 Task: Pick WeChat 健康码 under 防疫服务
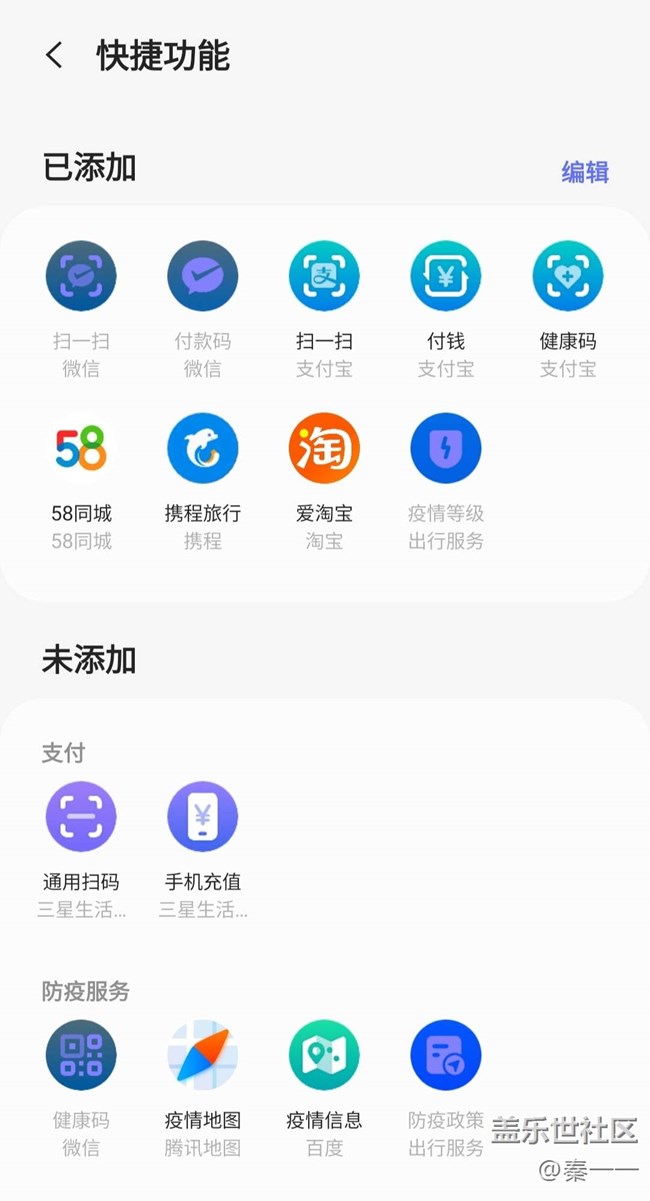pyautogui.click(x=81, y=1055)
